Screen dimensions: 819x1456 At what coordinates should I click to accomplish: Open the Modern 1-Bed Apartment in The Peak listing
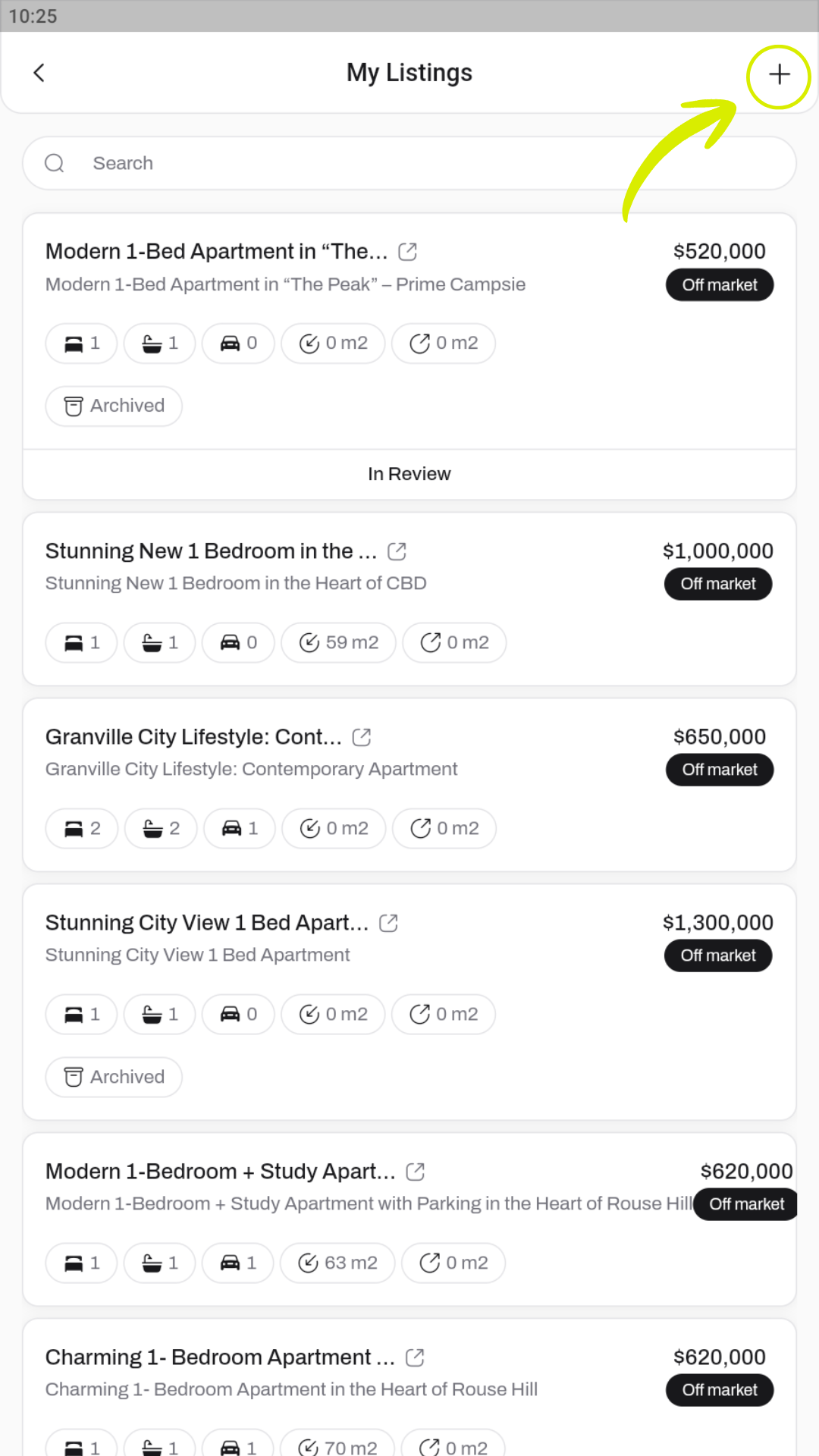(216, 252)
